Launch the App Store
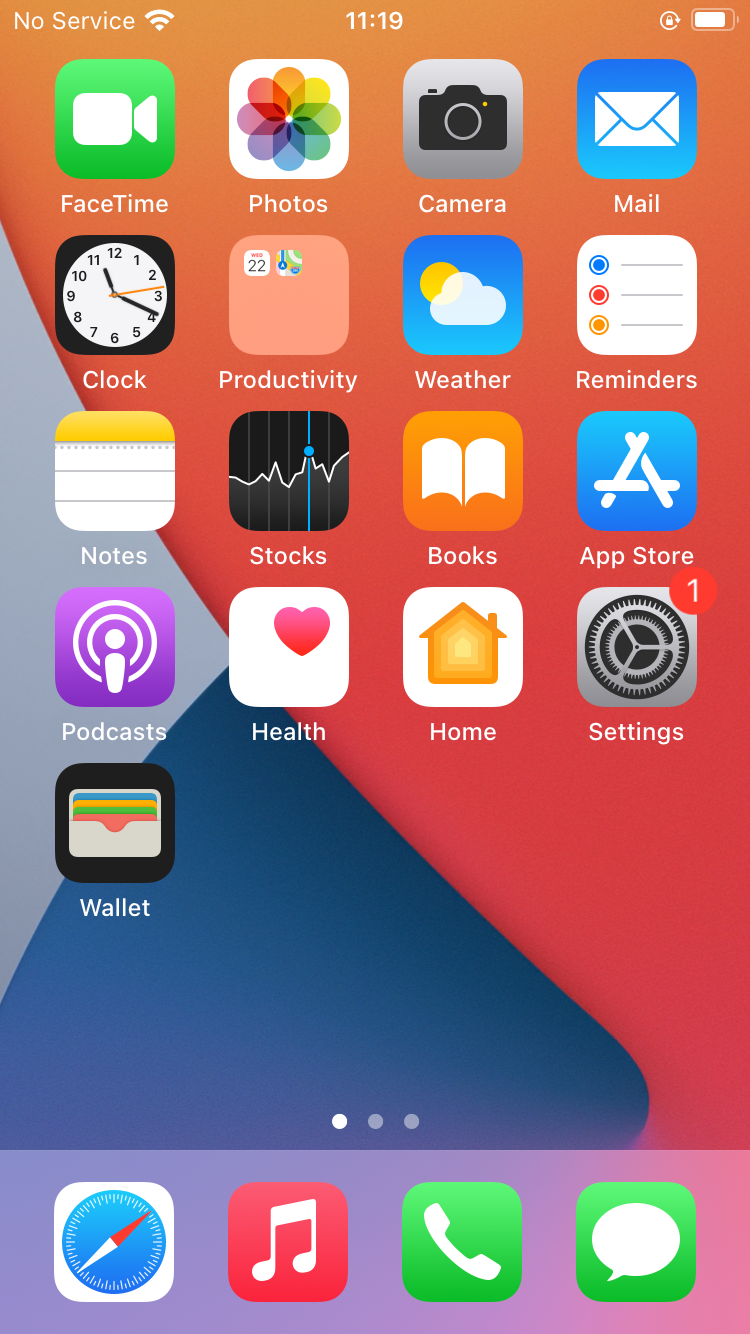This screenshot has width=750, height=1334. pos(637,471)
